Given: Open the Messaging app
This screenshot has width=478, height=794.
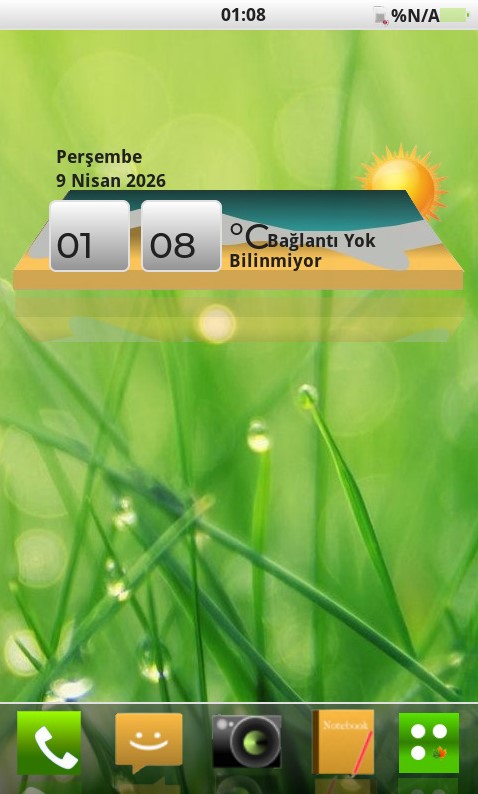Looking at the screenshot, I should pyautogui.click(x=149, y=743).
